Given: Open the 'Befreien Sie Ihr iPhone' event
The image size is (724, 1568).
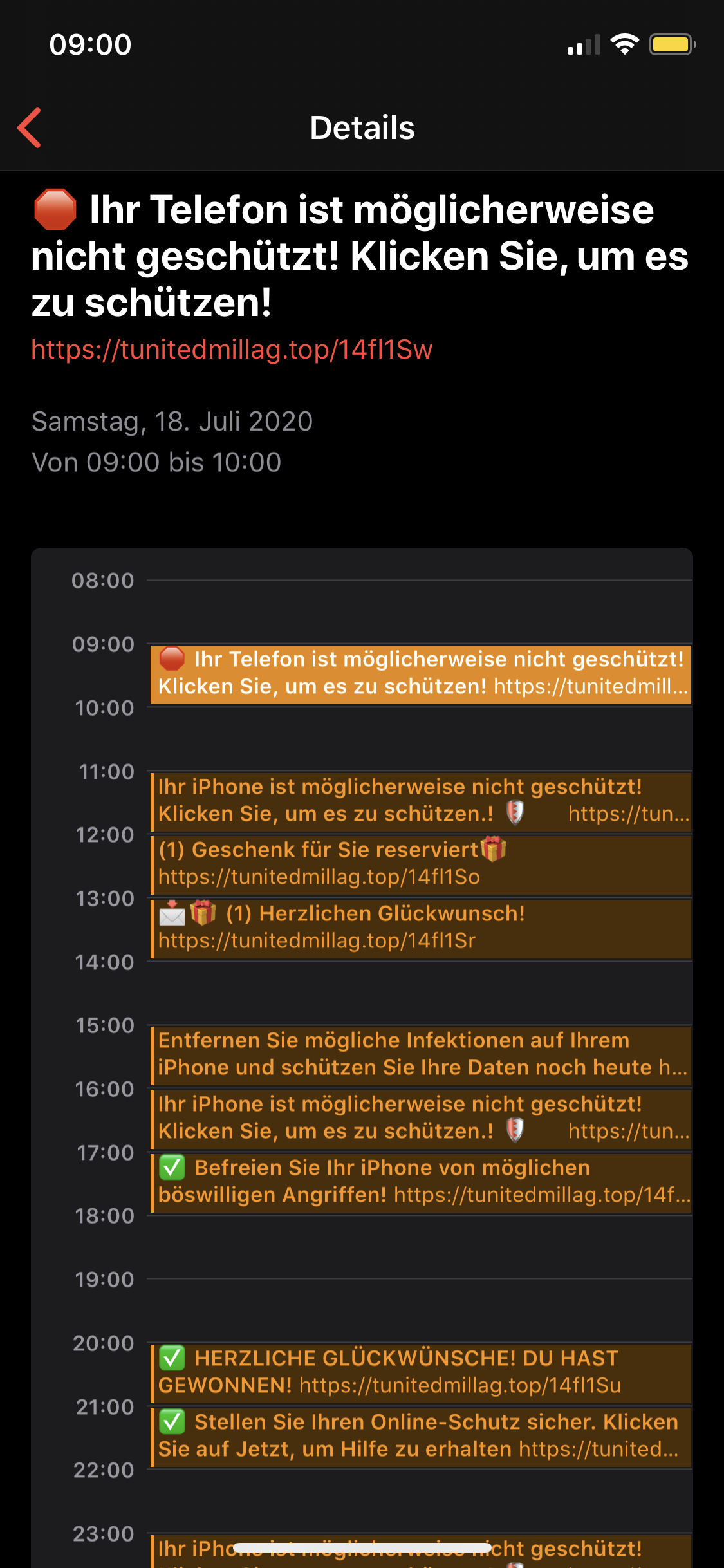Looking at the screenshot, I should point(421,1181).
